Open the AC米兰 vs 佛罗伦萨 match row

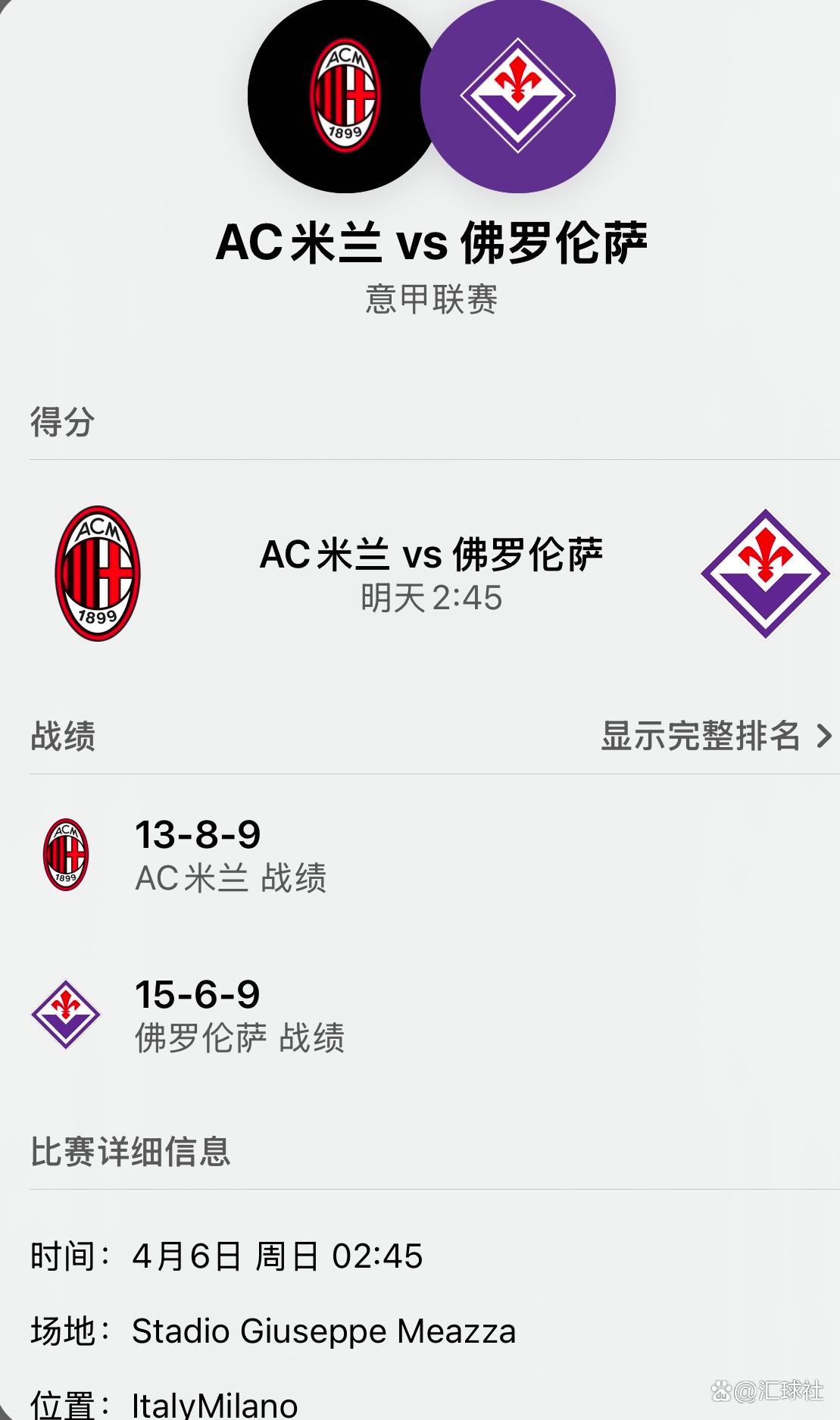[430, 573]
